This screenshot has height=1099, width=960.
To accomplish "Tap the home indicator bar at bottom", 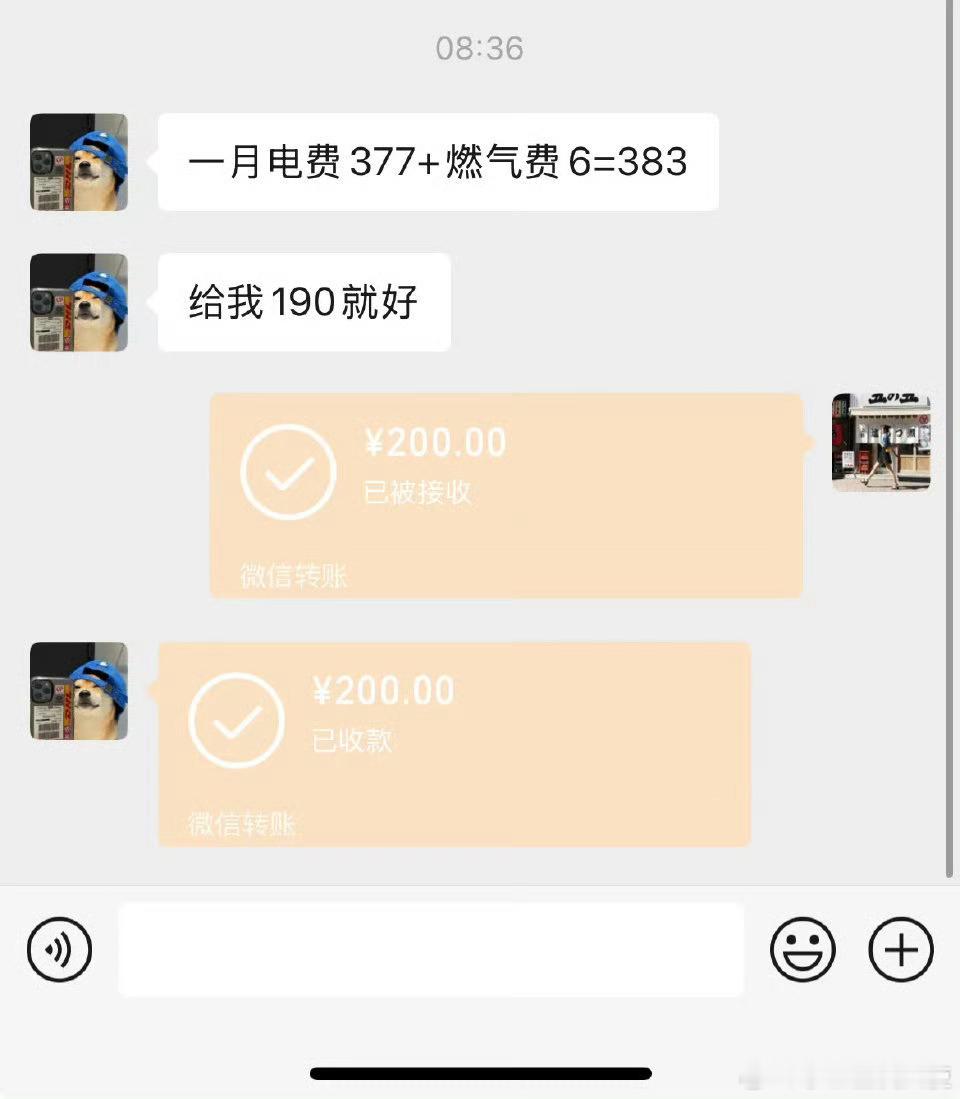I will click(x=479, y=1072).
